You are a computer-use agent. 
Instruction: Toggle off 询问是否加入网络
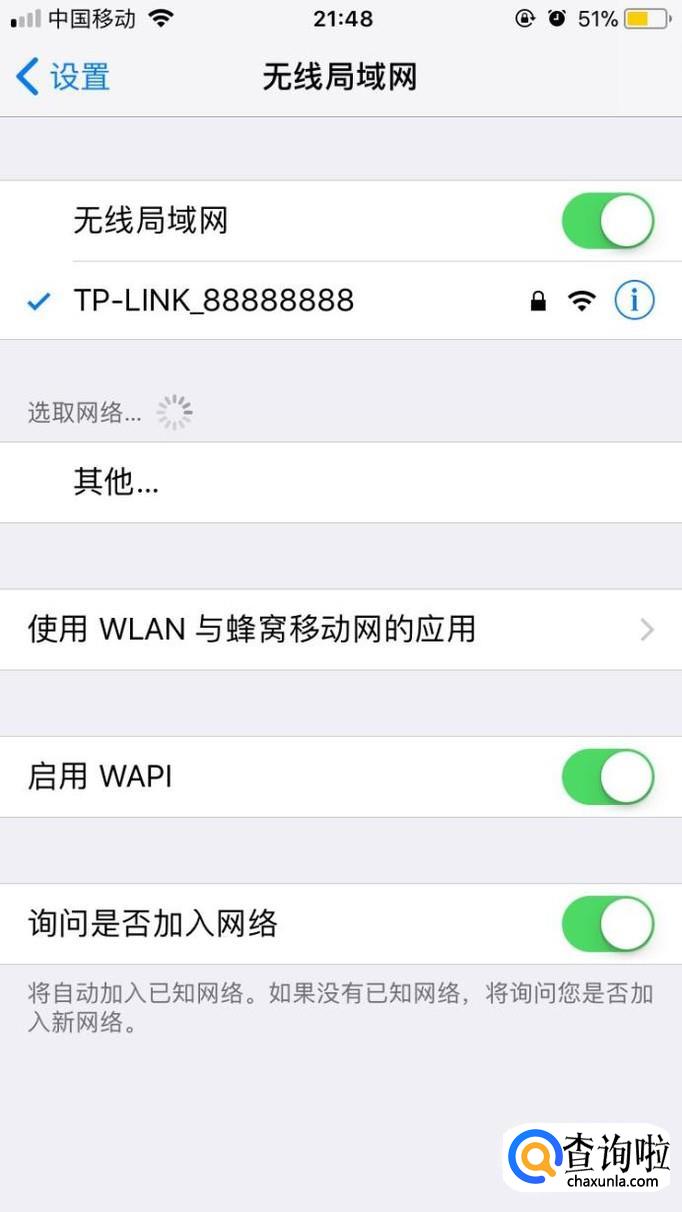(x=608, y=923)
